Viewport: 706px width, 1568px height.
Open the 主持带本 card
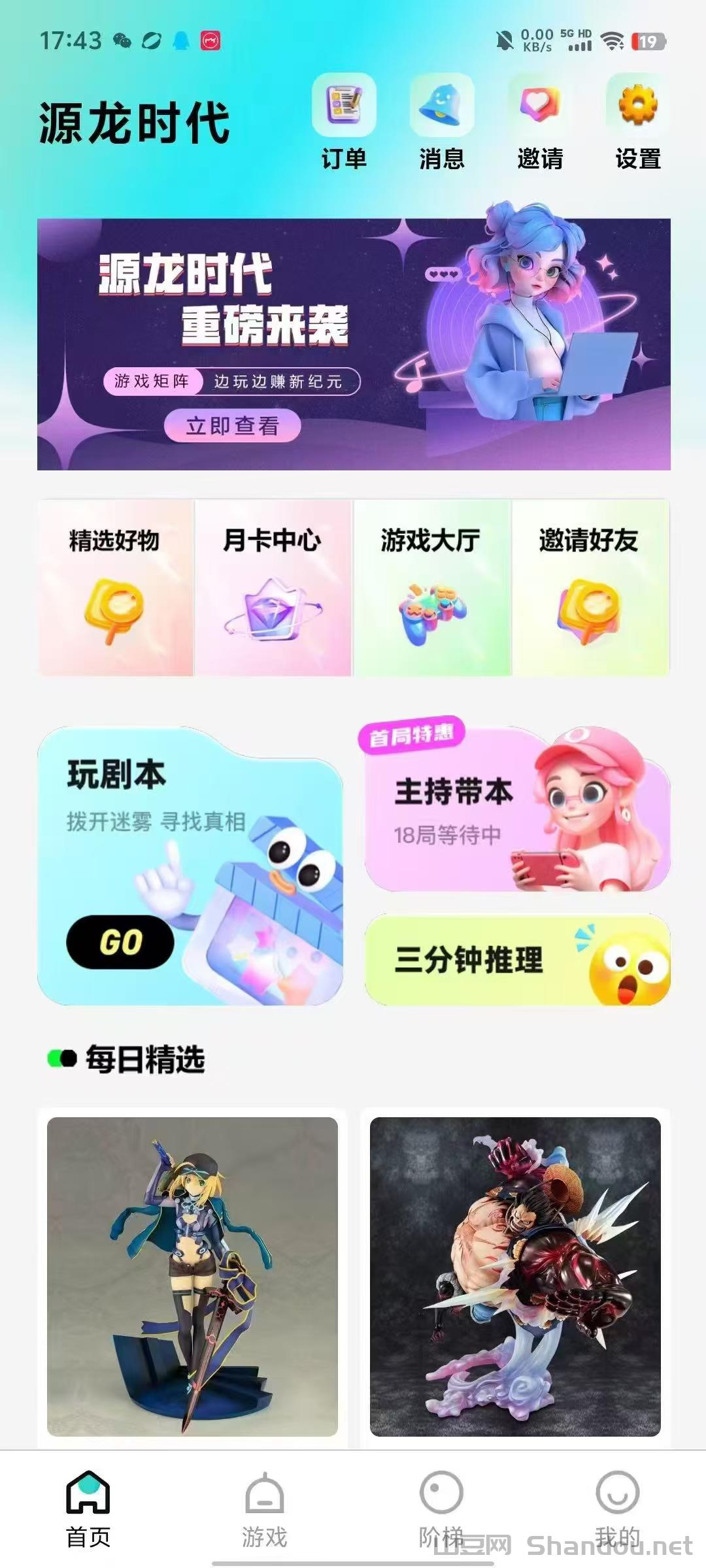pyautogui.click(x=516, y=810)
